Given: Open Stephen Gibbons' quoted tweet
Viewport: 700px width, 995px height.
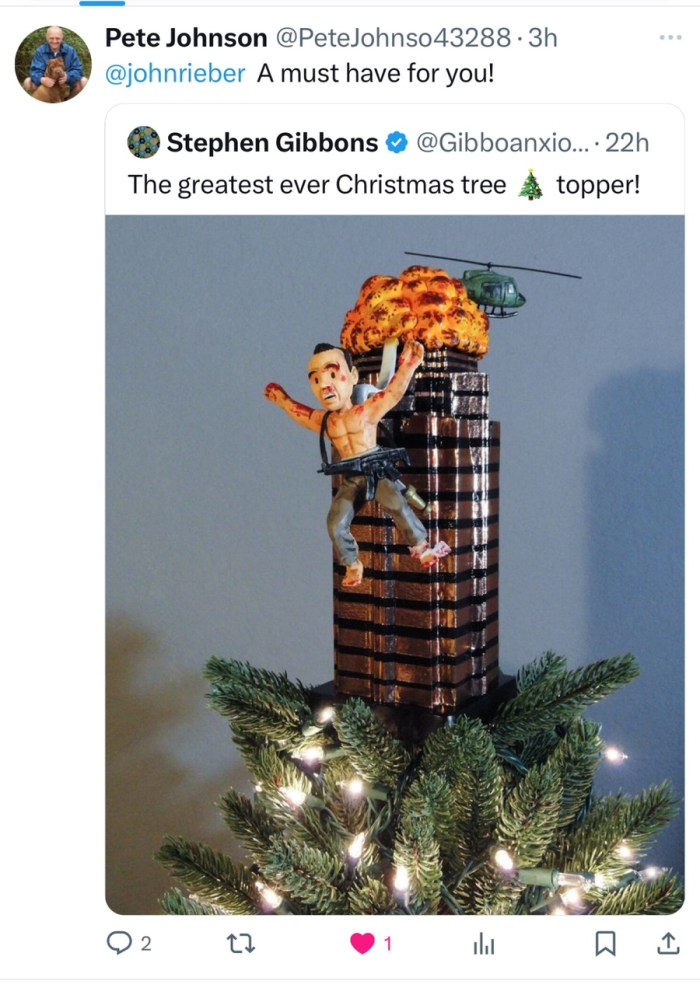Looking at the screenshot, I should [394, 186].
